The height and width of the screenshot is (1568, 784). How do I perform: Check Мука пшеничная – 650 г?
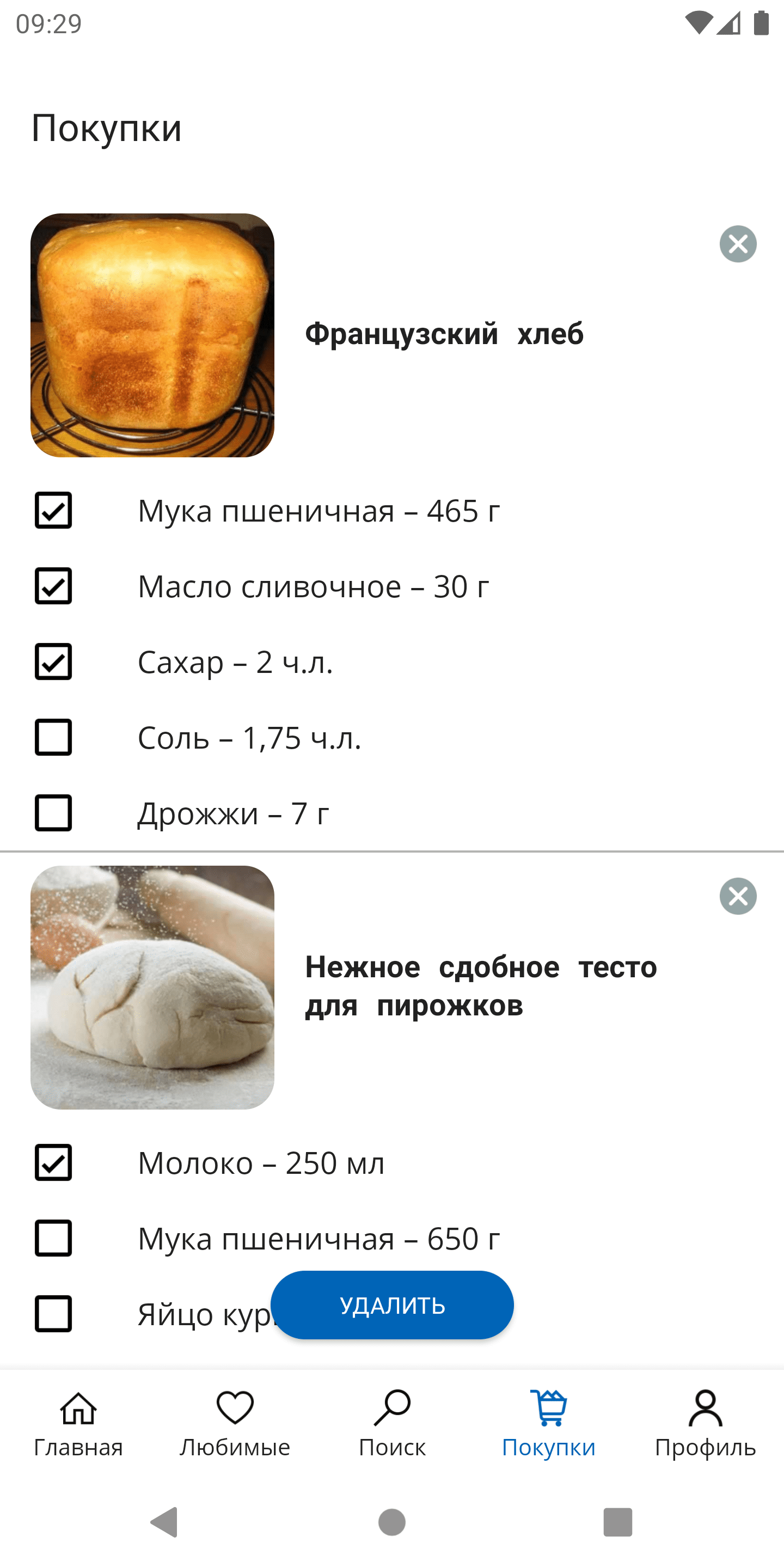coord(53,1238)
